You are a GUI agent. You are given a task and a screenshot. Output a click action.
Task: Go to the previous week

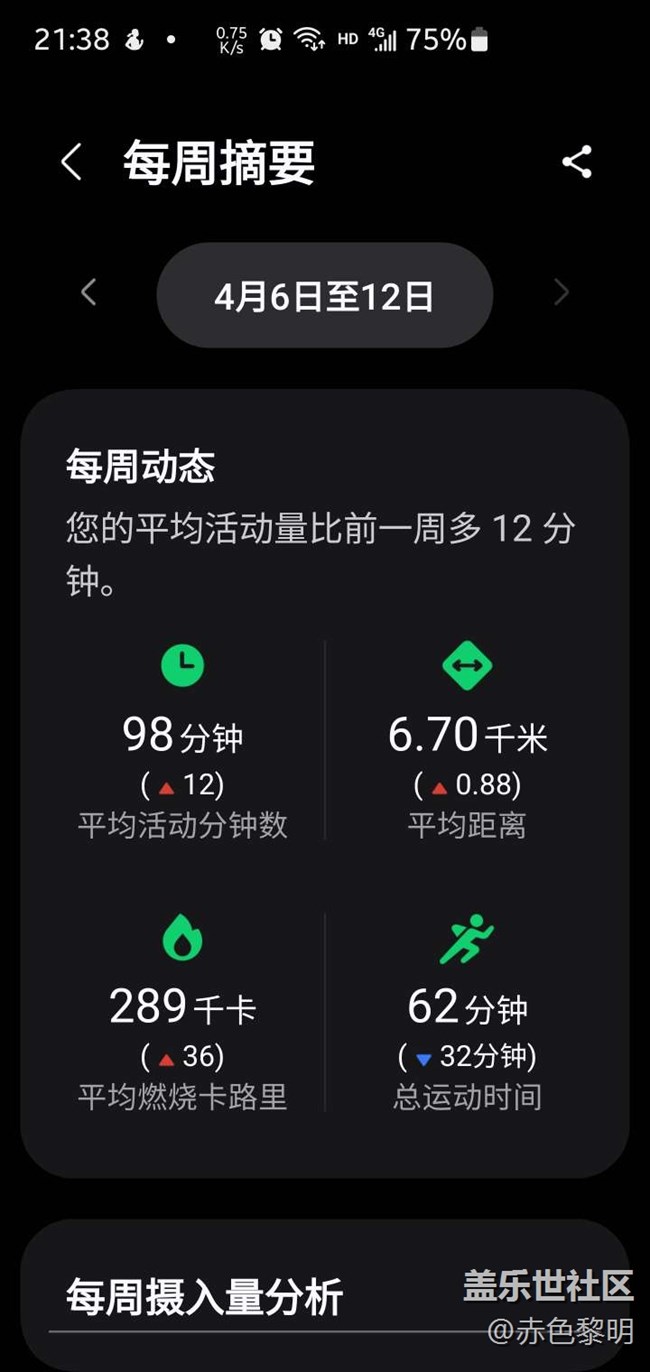88,293
